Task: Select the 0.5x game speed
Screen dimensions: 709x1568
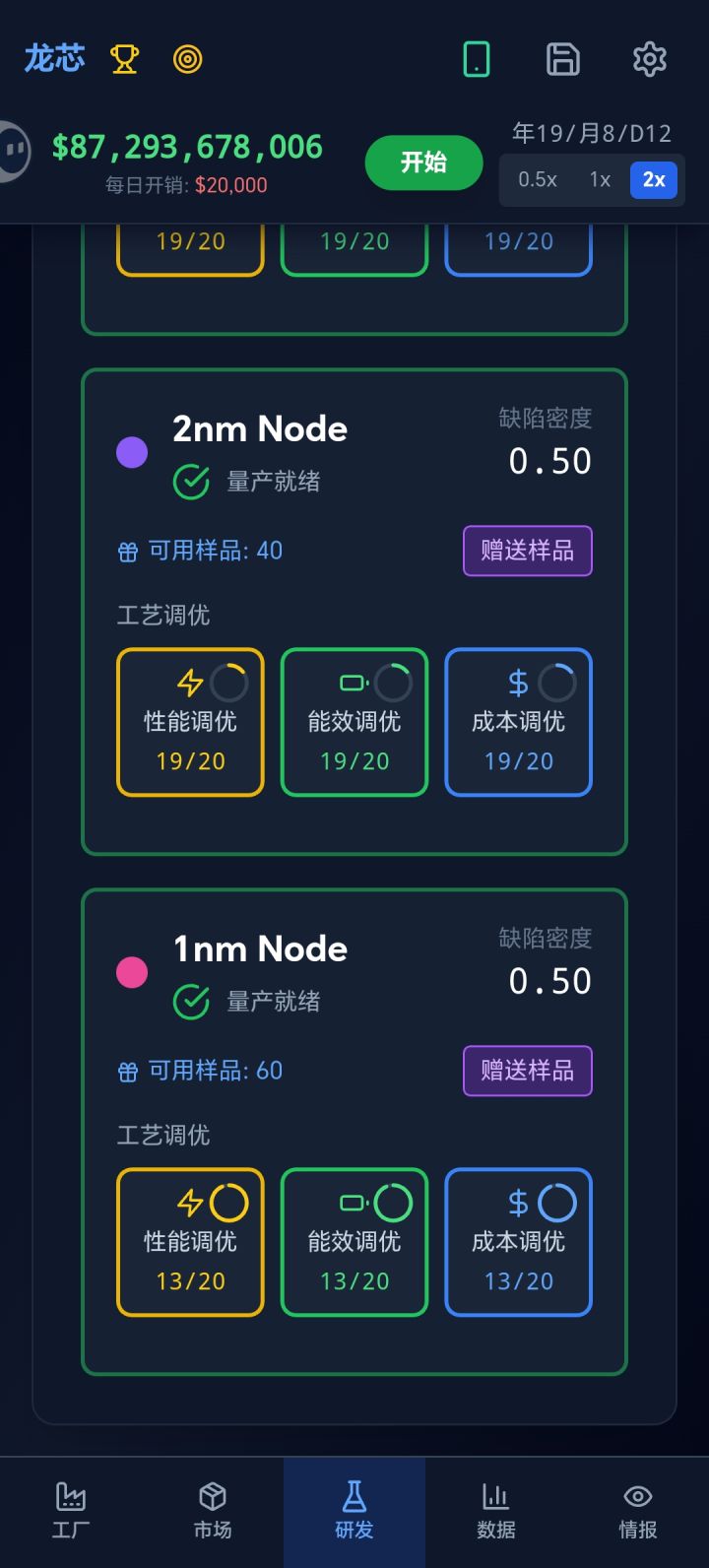Action: [x=538, y=180]
